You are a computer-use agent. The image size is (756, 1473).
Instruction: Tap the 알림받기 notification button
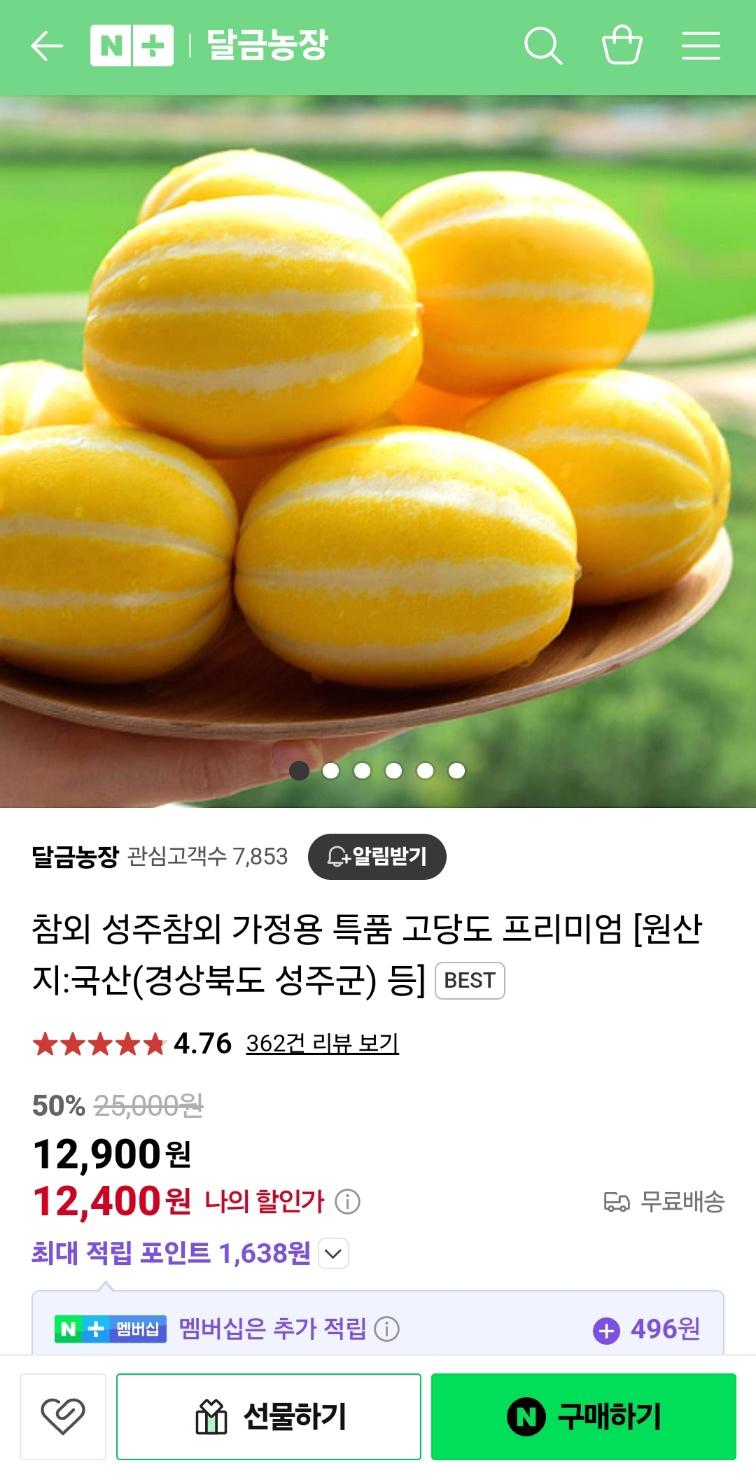coord(377,857)
